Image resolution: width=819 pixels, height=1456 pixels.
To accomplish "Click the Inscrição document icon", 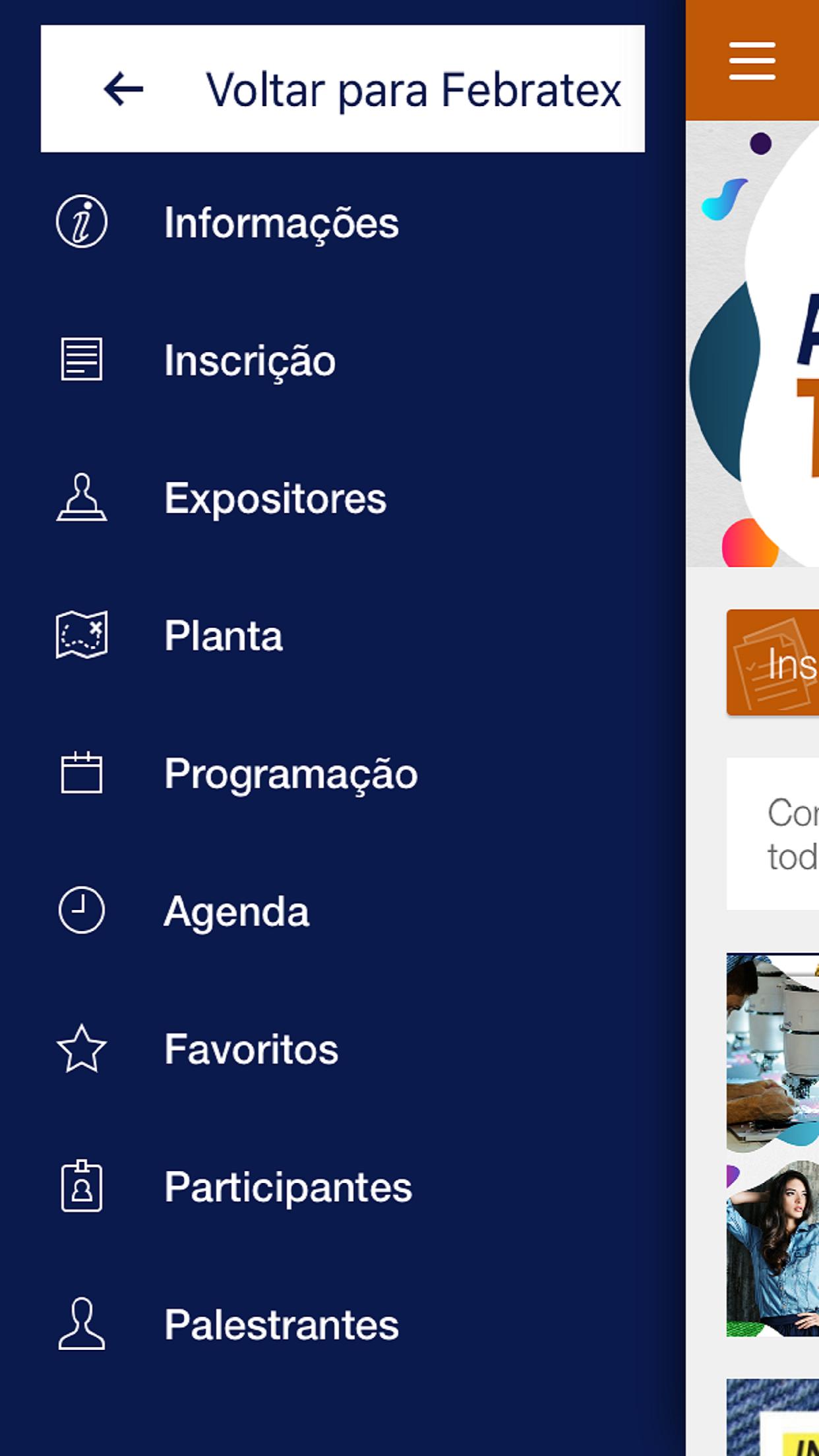I will coord(81,360).
